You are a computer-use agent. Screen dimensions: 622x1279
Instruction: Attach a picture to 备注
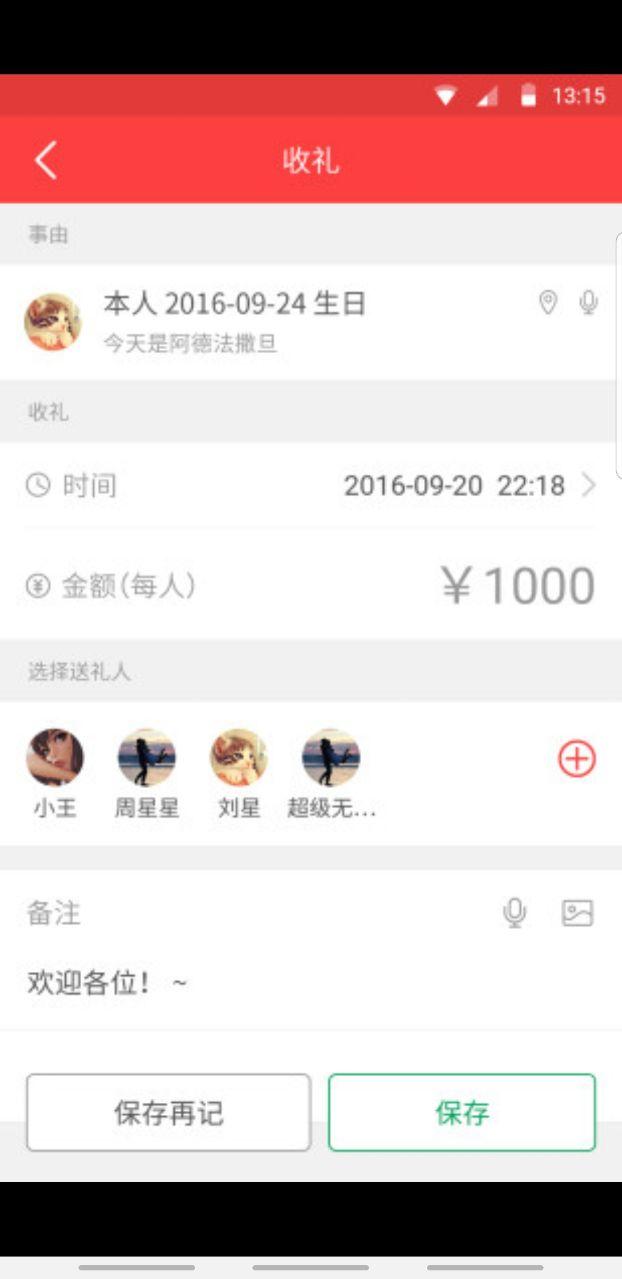577,912
